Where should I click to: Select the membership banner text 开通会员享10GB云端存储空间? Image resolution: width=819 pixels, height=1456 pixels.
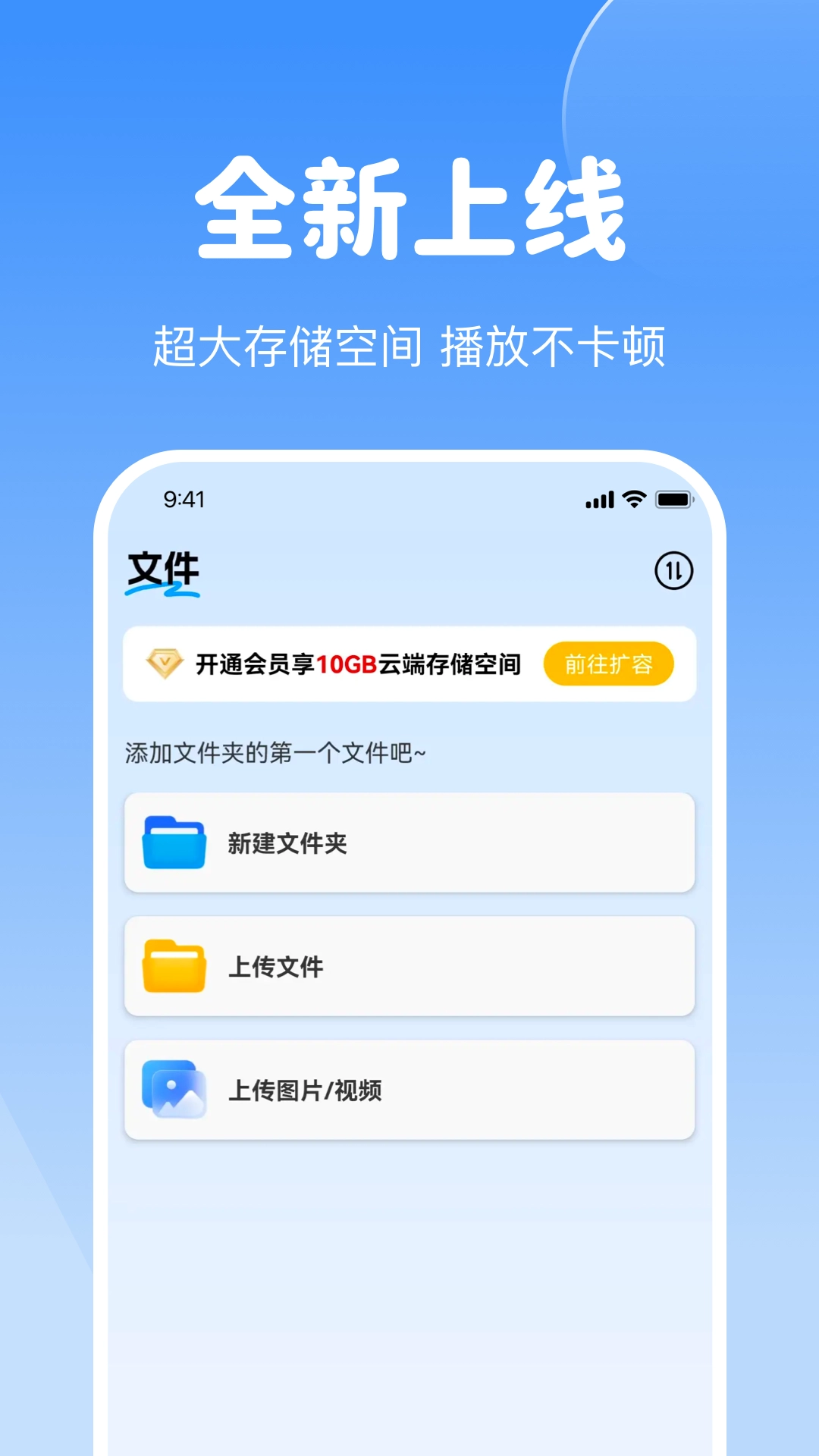tap(356, 664)
